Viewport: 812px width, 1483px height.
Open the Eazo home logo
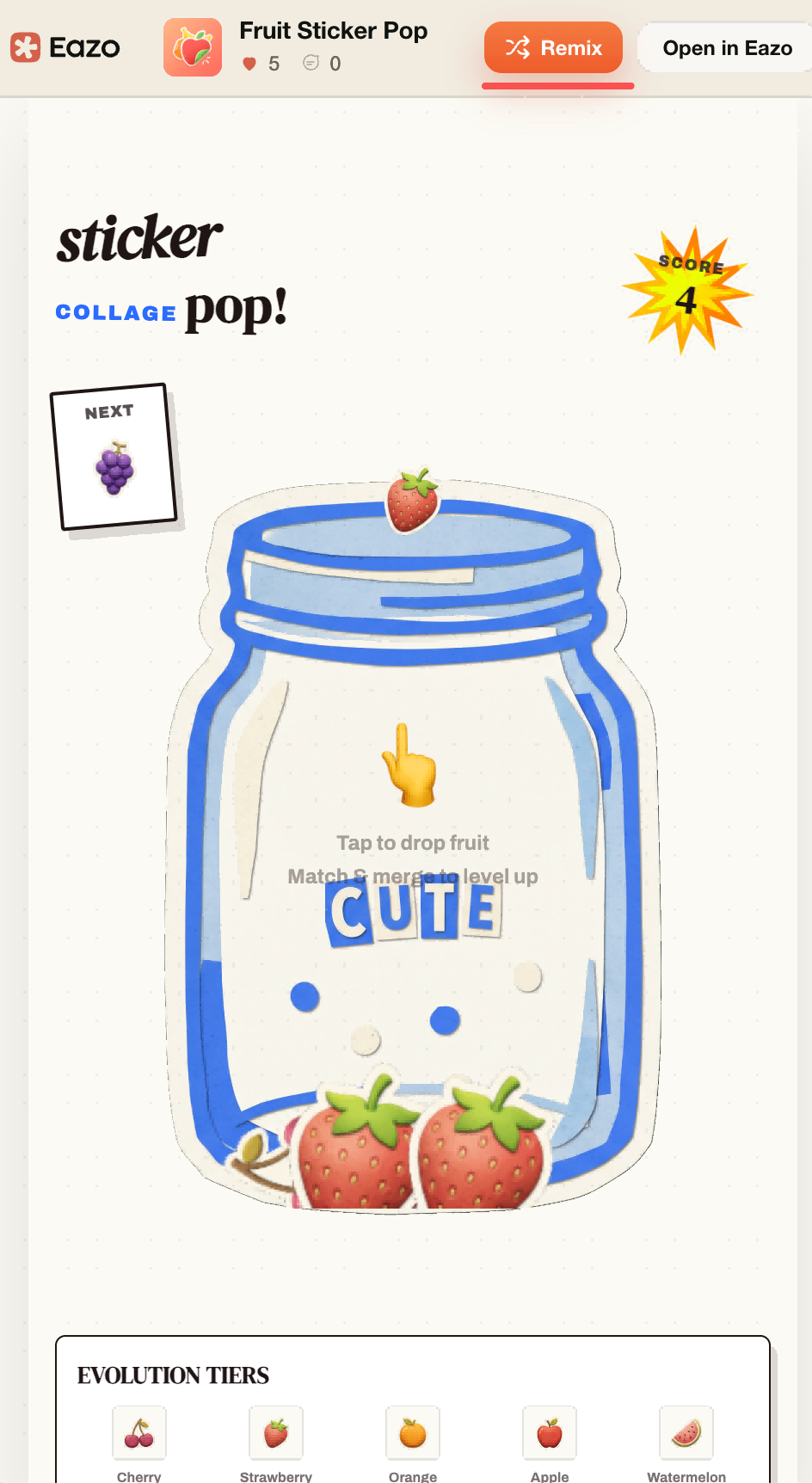click(x=65, y=47)
